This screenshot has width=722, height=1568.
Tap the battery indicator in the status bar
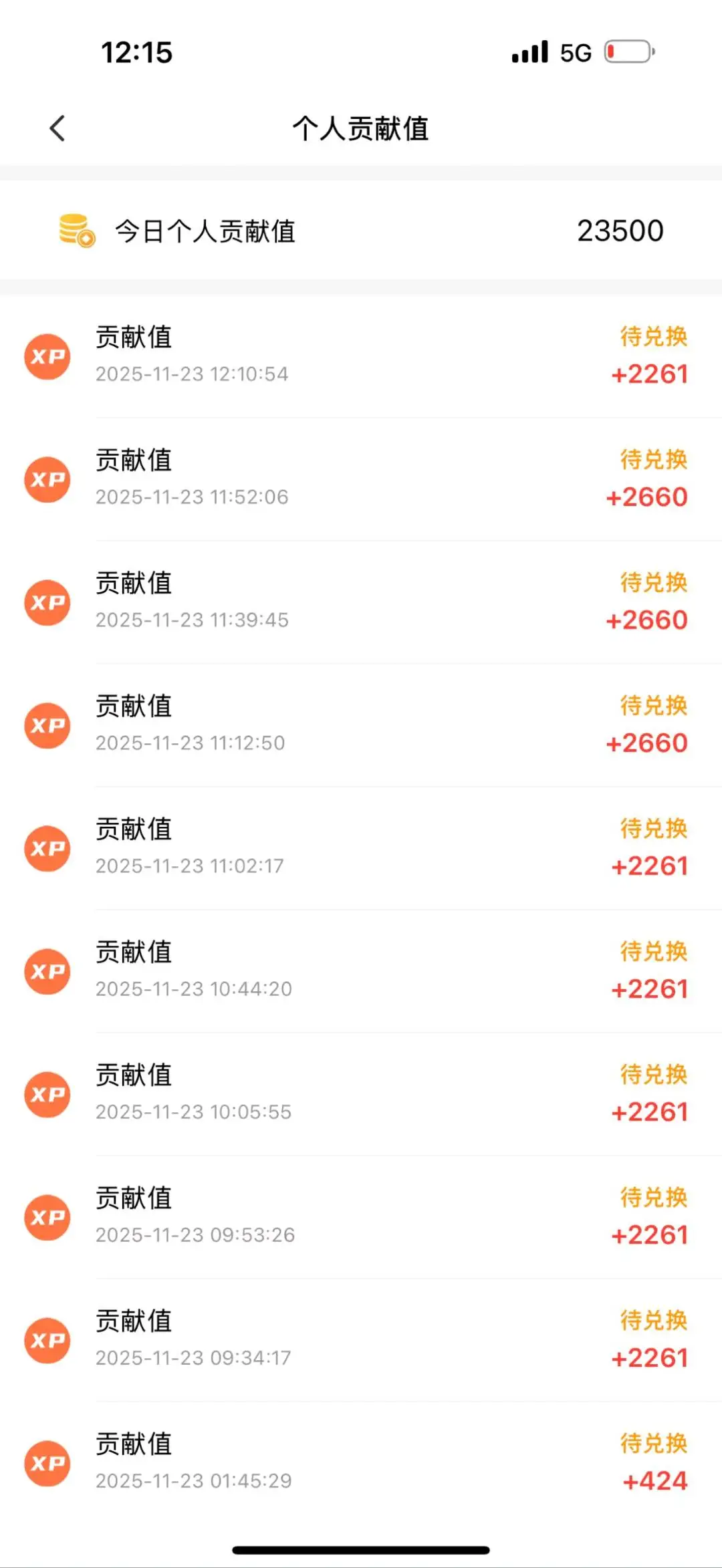(627, 51)
